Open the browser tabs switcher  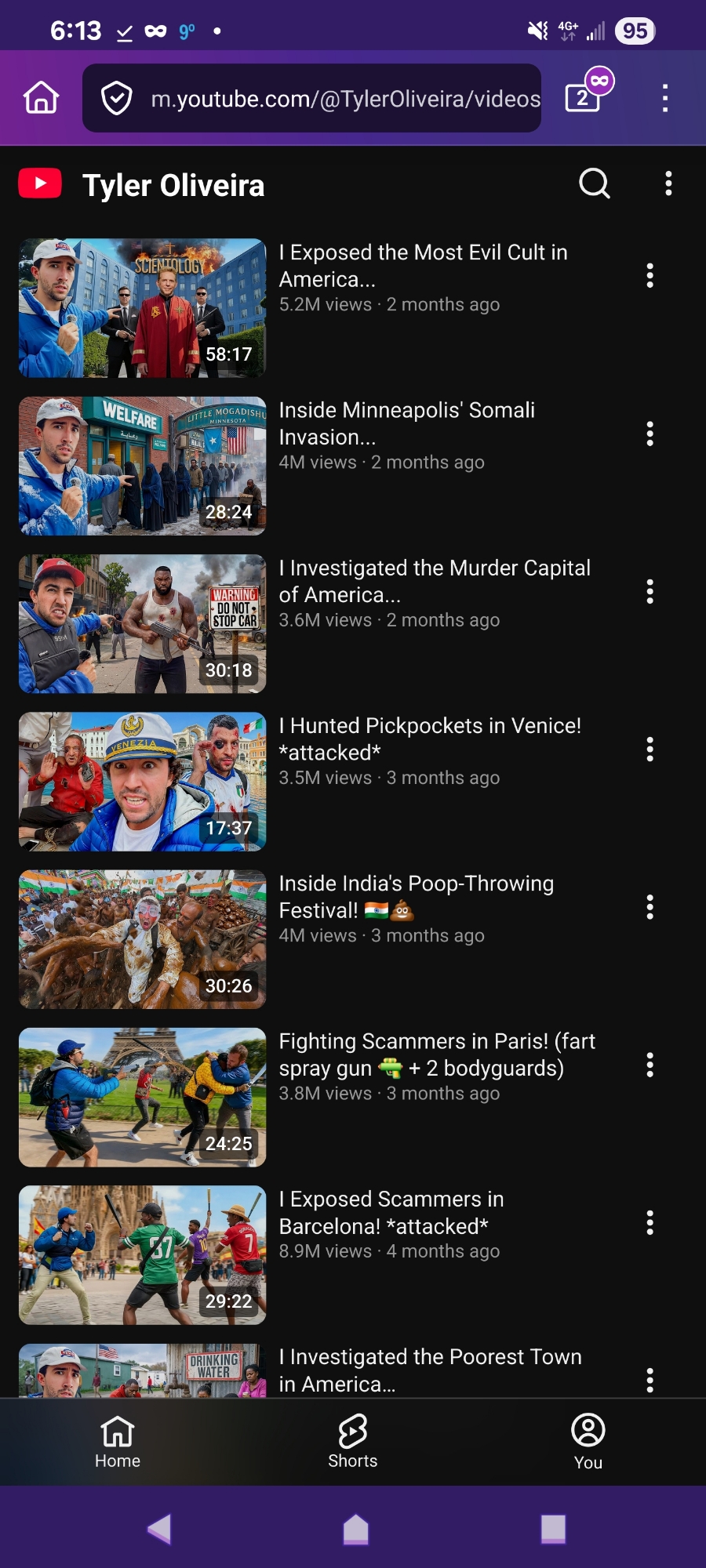[584, 97]
